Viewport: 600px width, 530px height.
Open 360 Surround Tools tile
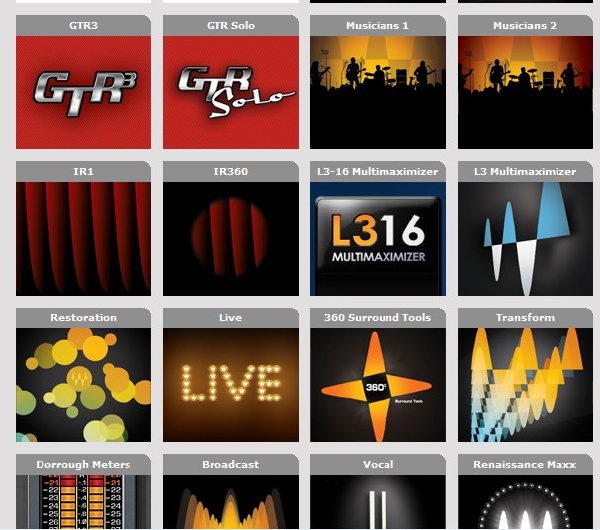click(x=377, y=384)
